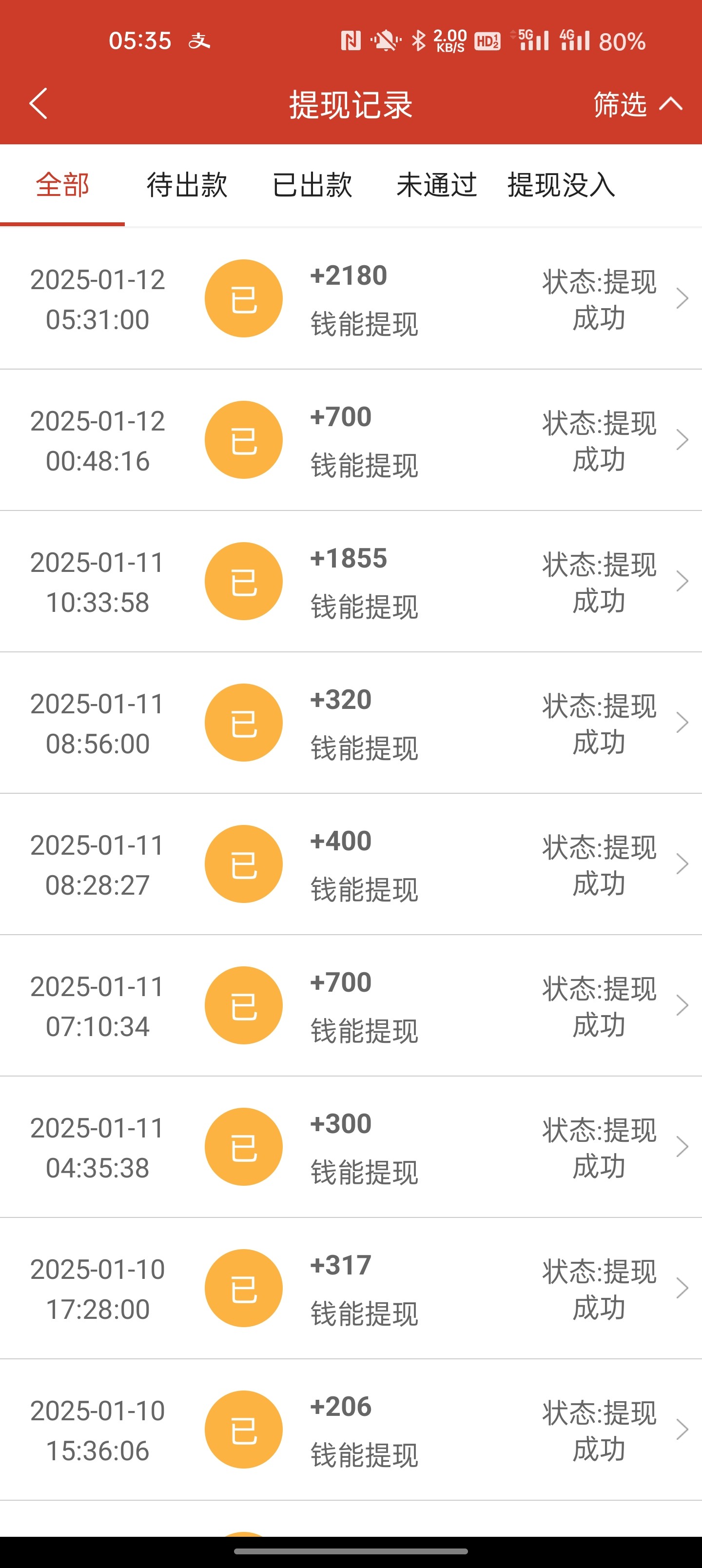Switch to the 已出款 tab

tap(312, 185)
